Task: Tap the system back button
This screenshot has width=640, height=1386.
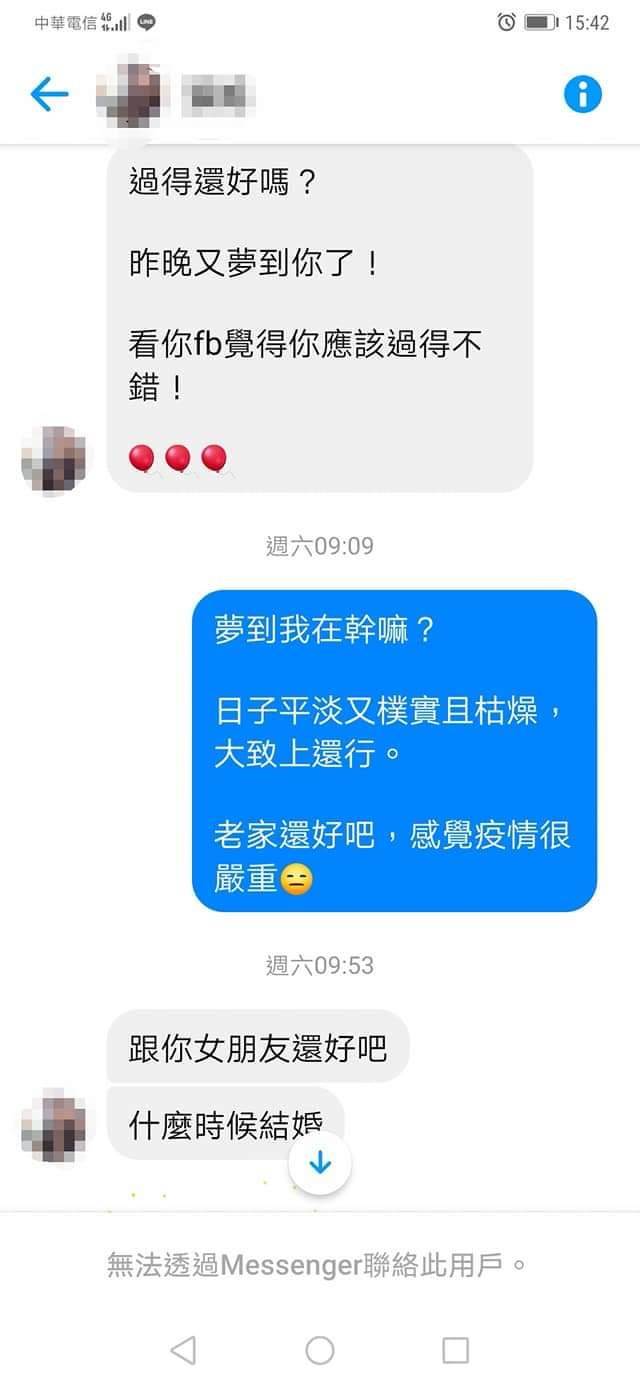Action: click(x=183, y=1350)
